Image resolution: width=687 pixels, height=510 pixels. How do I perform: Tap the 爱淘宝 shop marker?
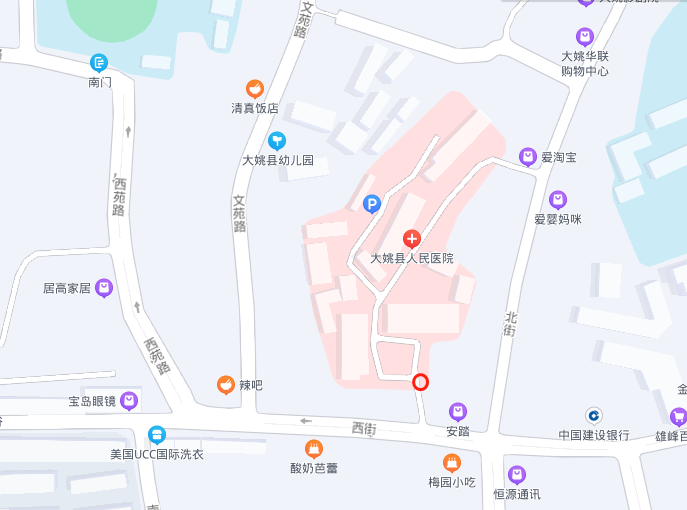pos(528,157)
